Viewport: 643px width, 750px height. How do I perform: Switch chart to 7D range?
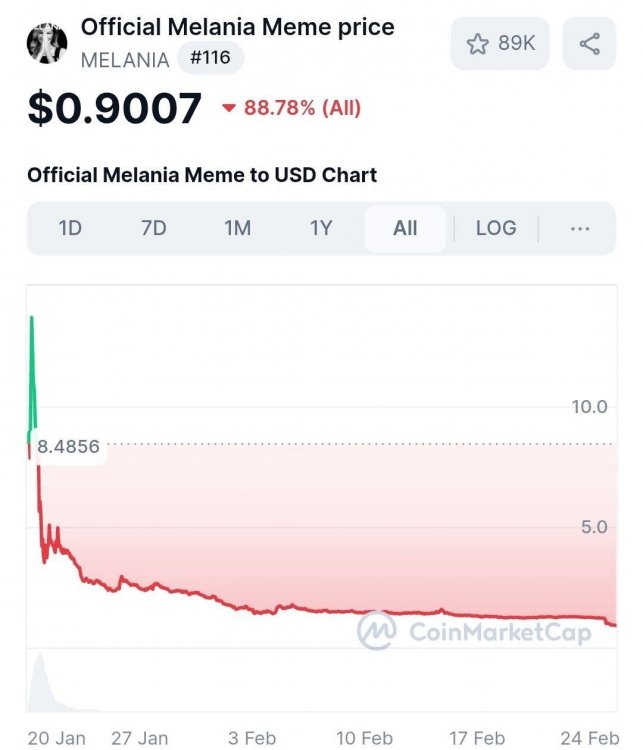click(x=153, y=228)
